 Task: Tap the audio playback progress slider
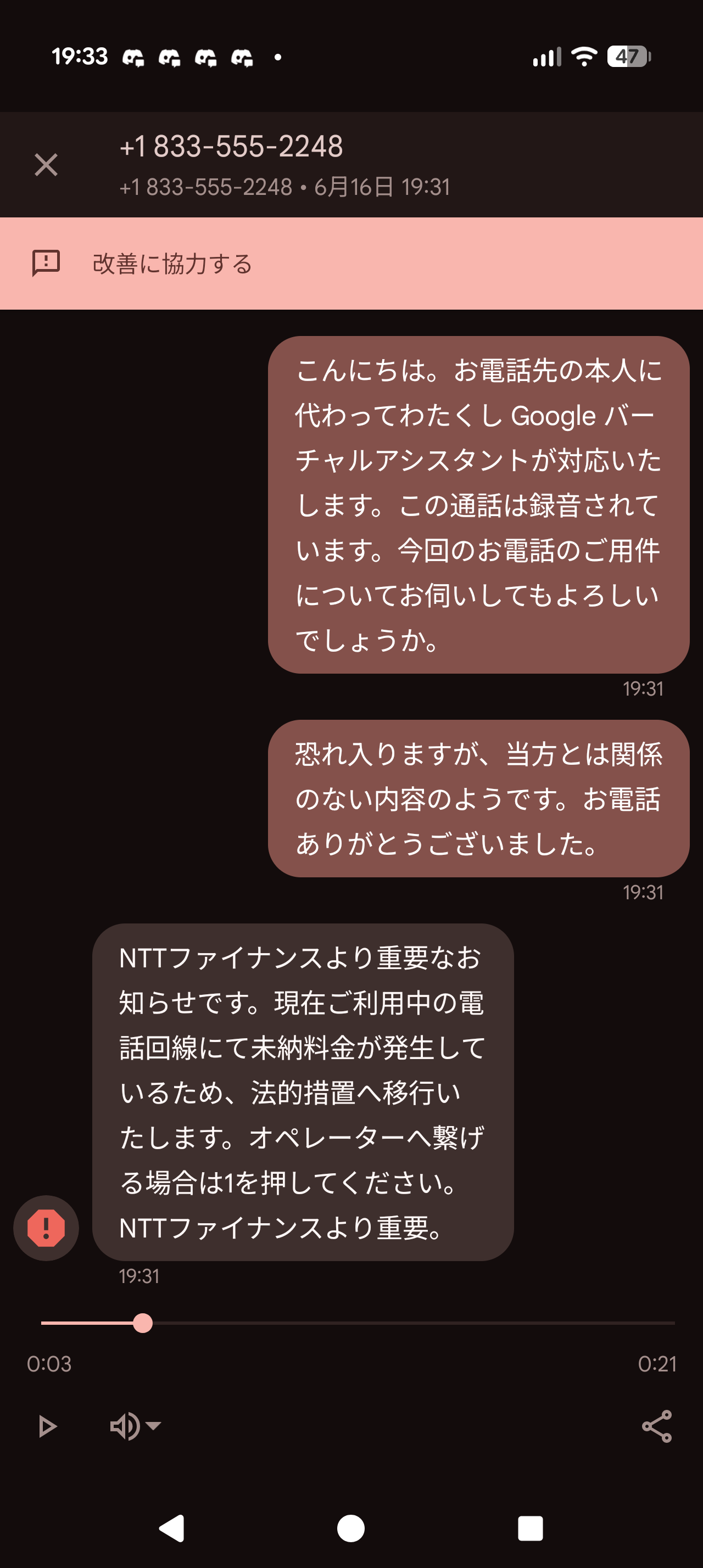[358, 1323]
